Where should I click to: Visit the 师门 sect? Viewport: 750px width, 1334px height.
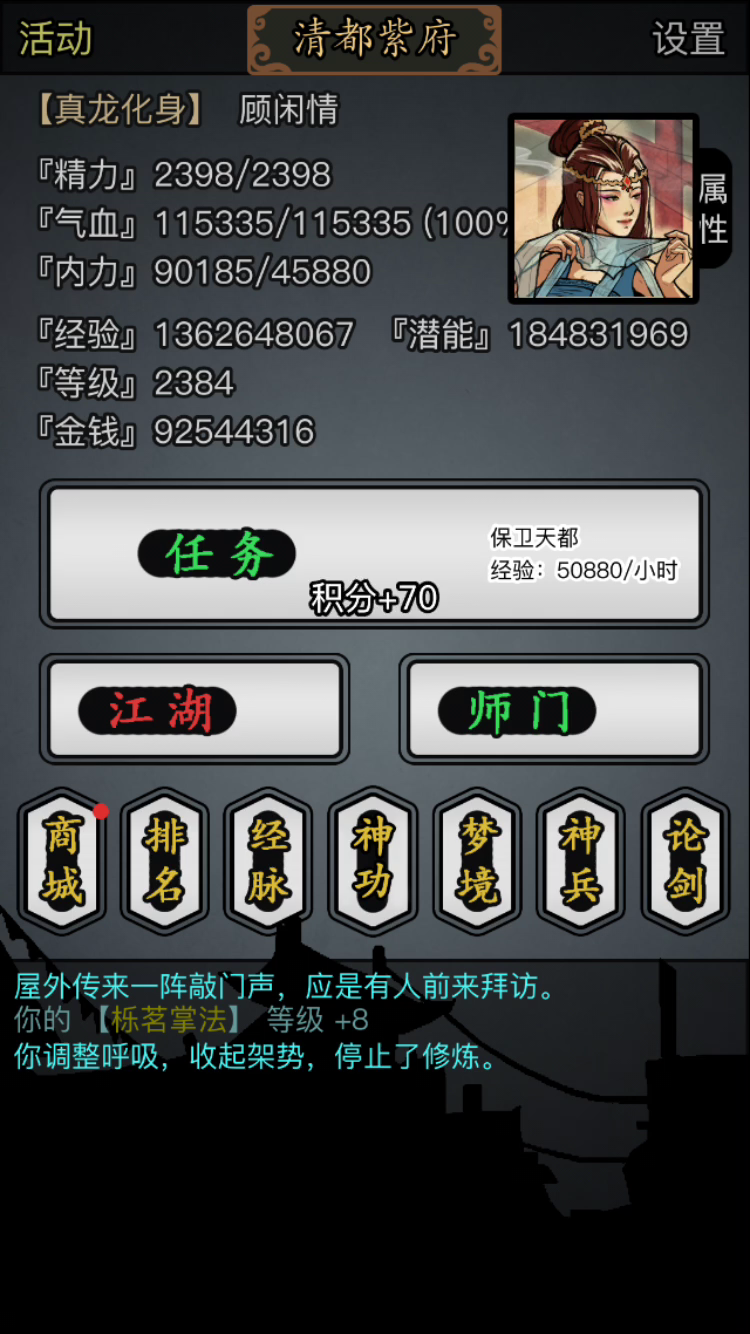coord(554,710)
